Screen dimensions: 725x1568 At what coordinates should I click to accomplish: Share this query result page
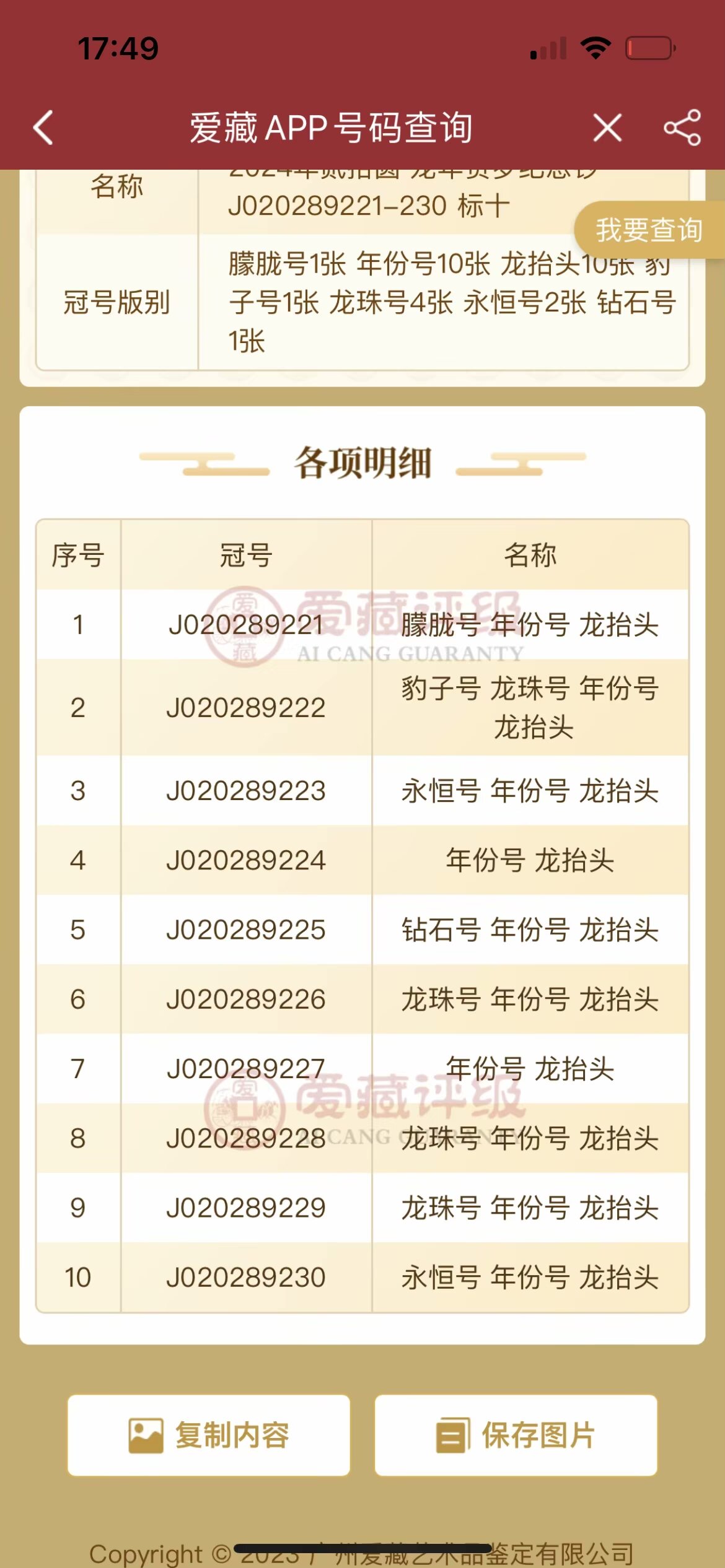[682, 128]
